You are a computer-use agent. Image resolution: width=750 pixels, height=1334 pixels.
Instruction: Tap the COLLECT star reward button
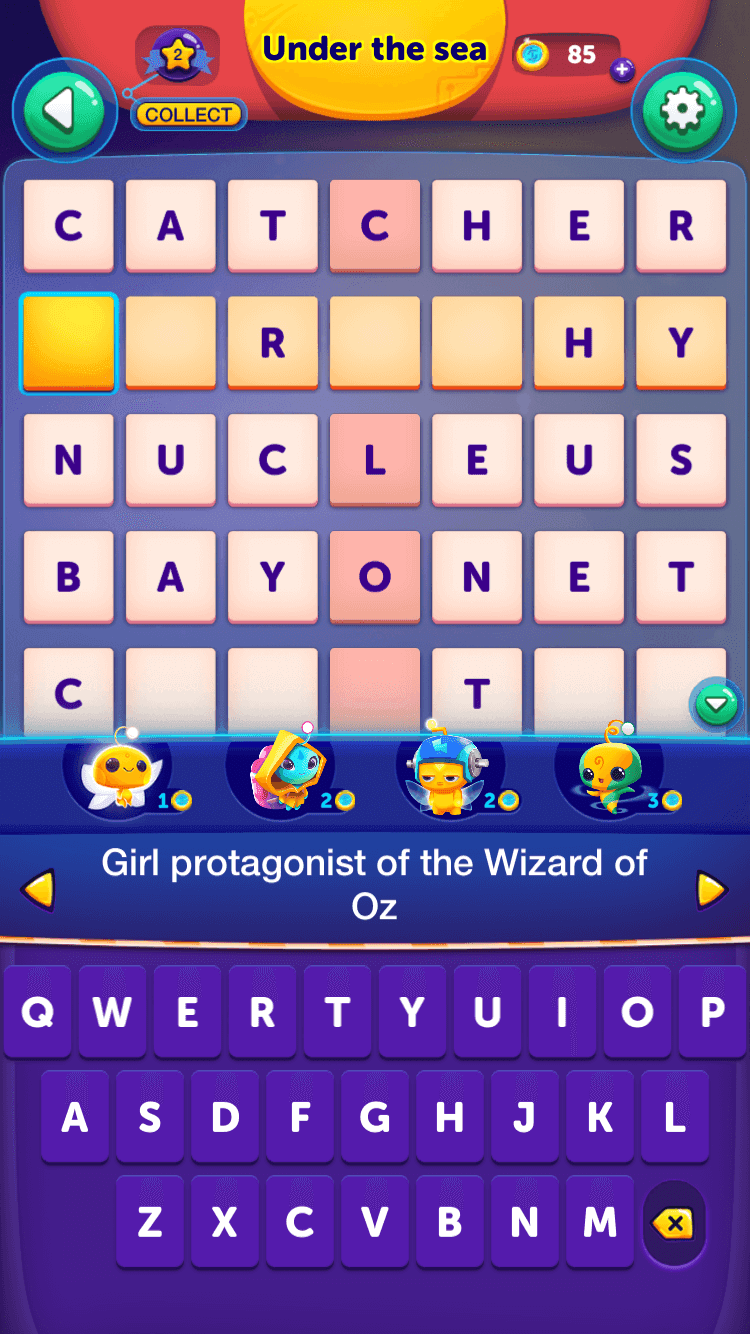tap(187, 114)
